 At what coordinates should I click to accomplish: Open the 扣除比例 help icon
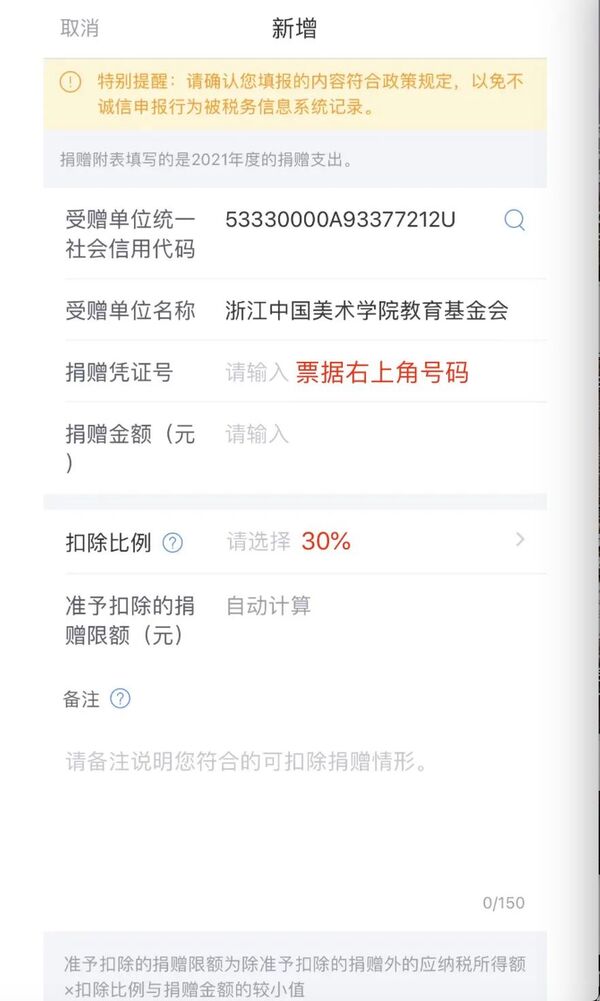point(173,543)
